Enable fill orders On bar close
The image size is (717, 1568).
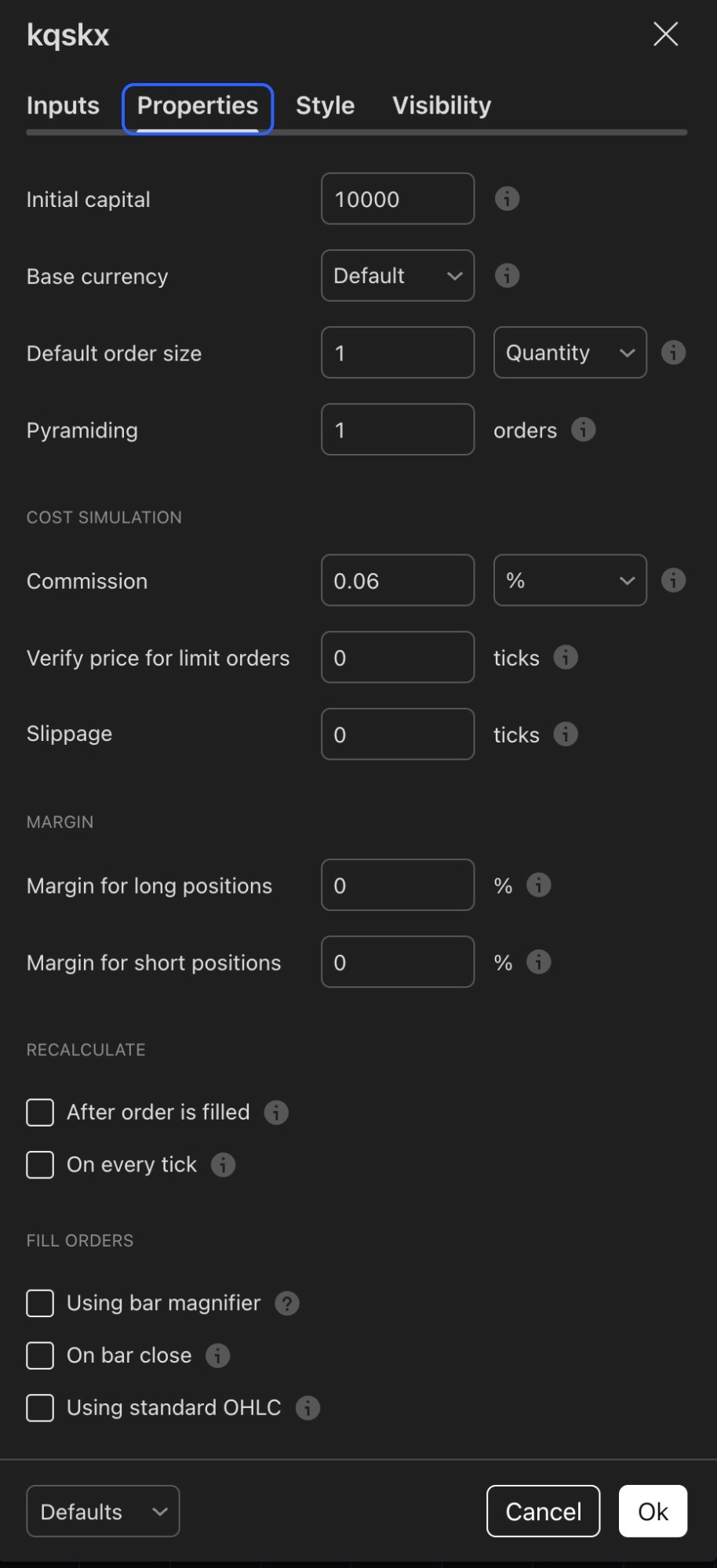pos(39,1355)
